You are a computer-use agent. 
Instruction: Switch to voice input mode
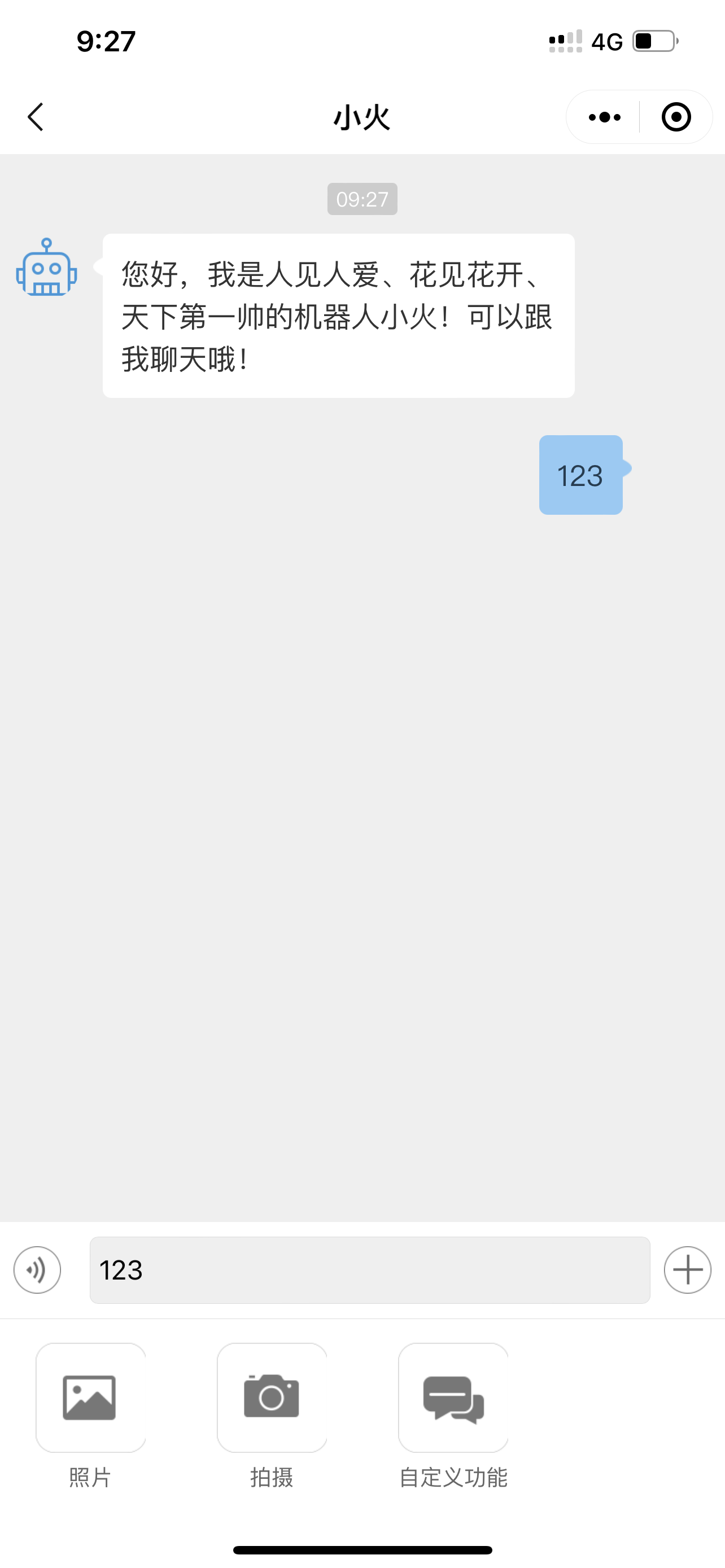(37, 1270)
